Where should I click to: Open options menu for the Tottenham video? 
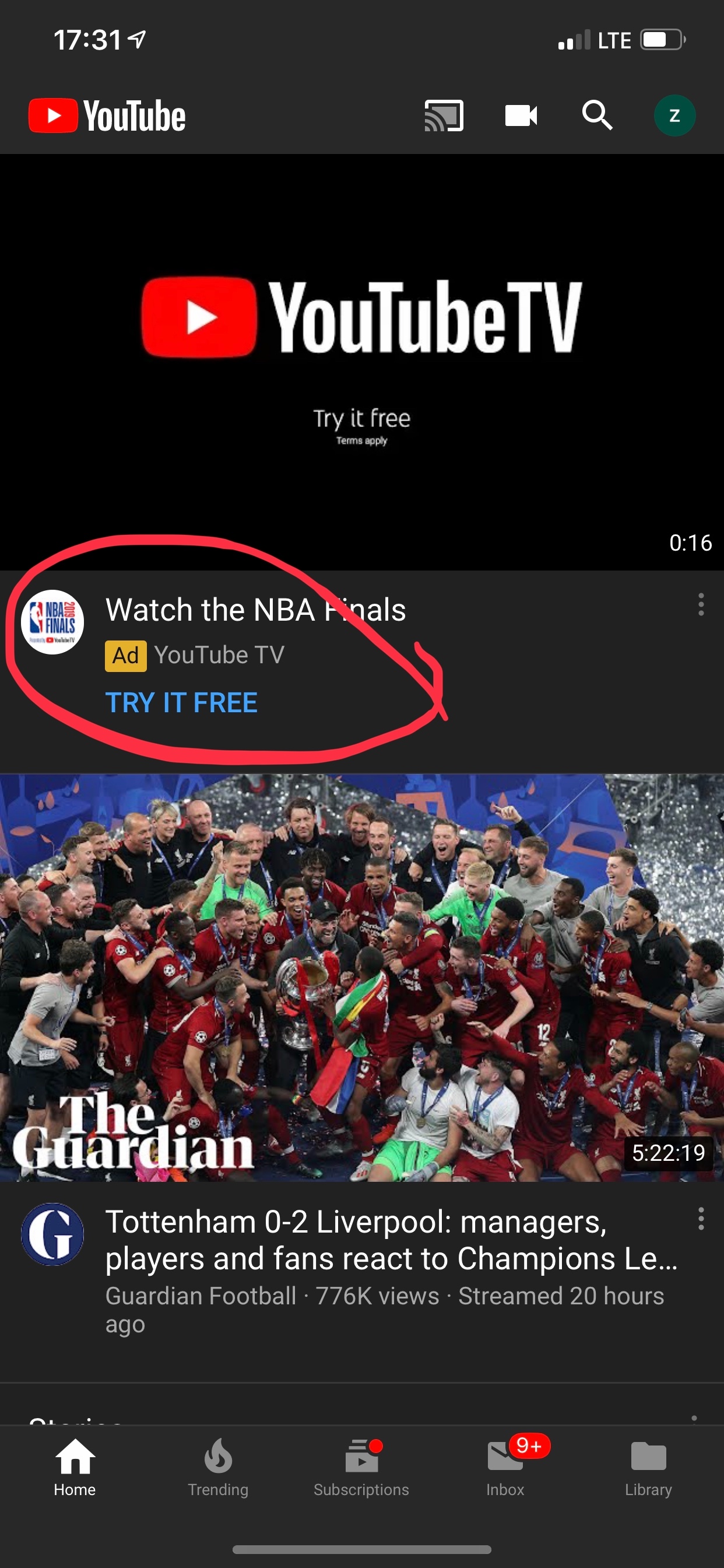(x=701, y=1219)
